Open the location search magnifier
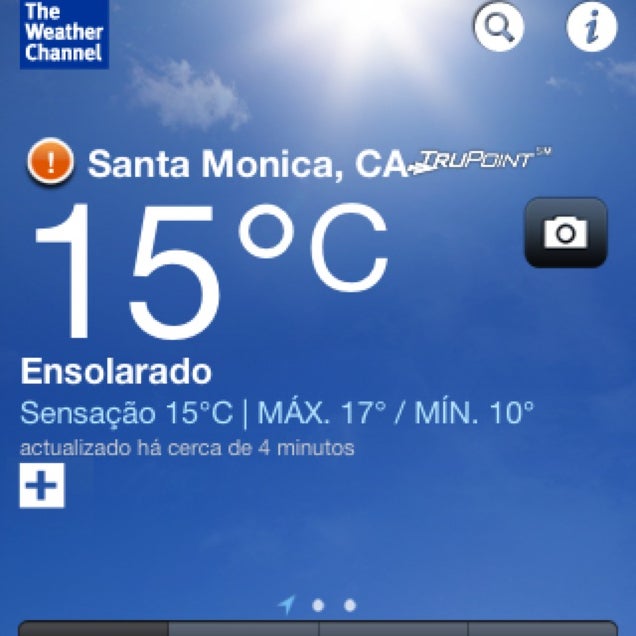Image resolution: width=636 pixels, height=636 pixels. (499, 27)
